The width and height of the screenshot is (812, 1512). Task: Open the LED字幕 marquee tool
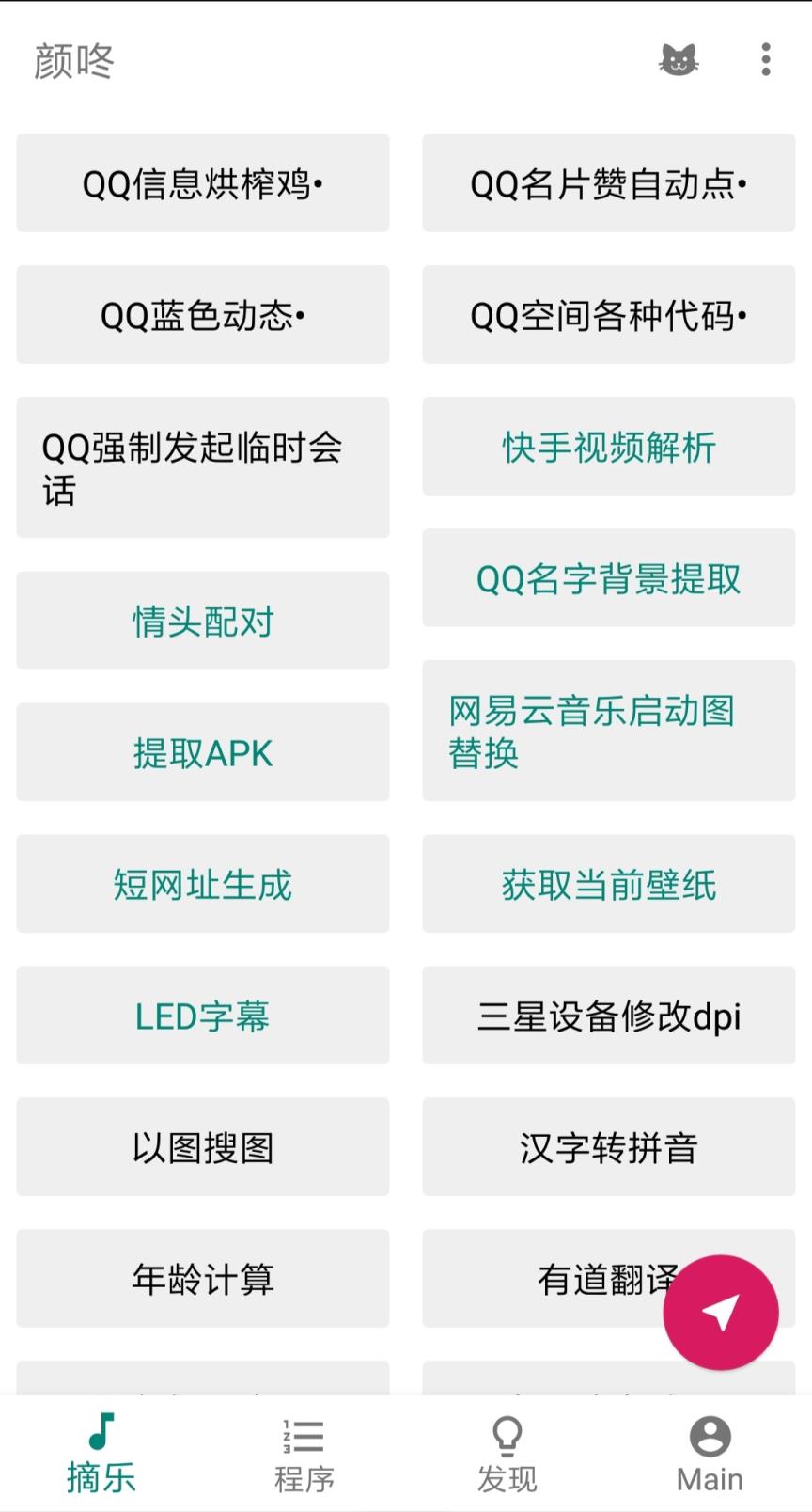point(202,1016)
